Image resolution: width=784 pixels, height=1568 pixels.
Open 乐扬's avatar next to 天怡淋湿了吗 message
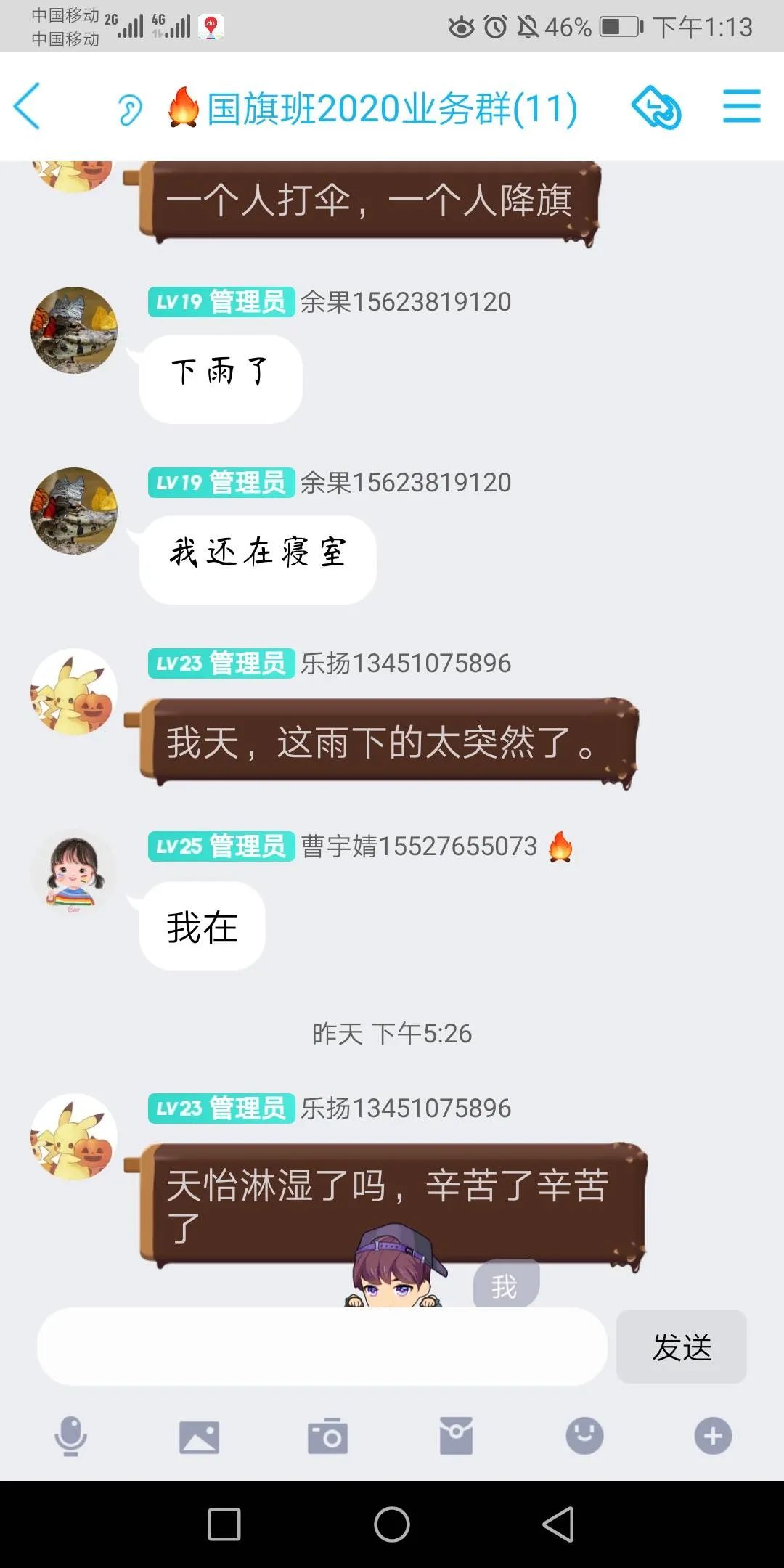pyautogui.click(x=73, y=1137)
